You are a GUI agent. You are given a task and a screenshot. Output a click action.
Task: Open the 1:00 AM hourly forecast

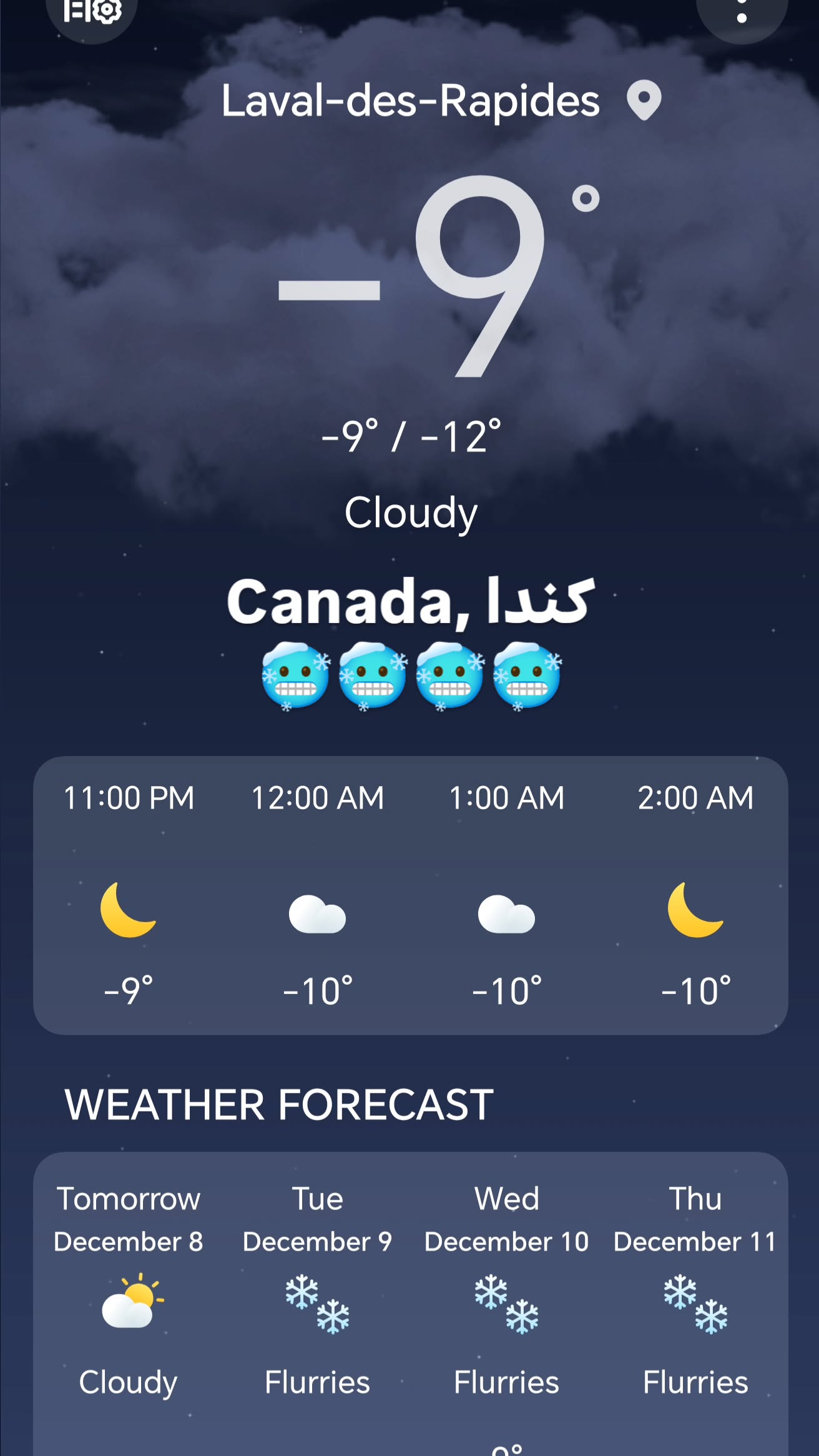coord(506,895)
